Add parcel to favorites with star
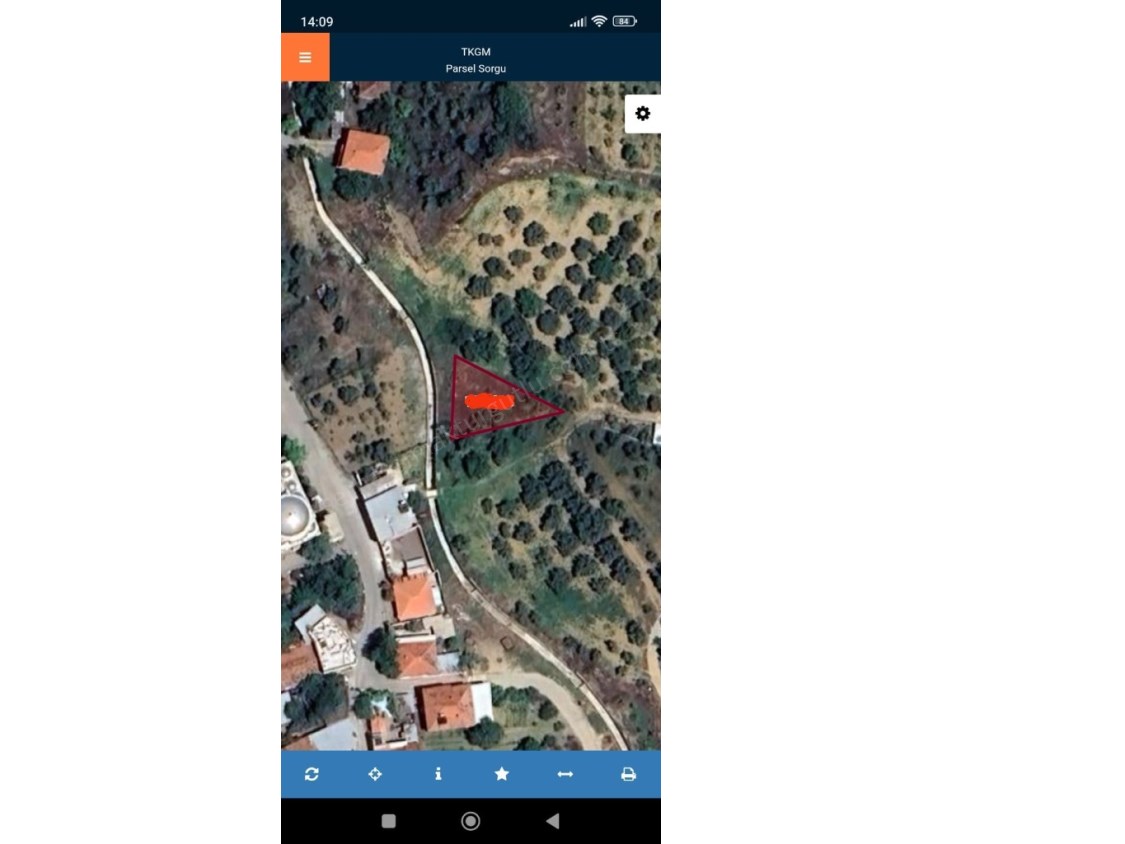The image size is (1125, 844). click(502, 774)
